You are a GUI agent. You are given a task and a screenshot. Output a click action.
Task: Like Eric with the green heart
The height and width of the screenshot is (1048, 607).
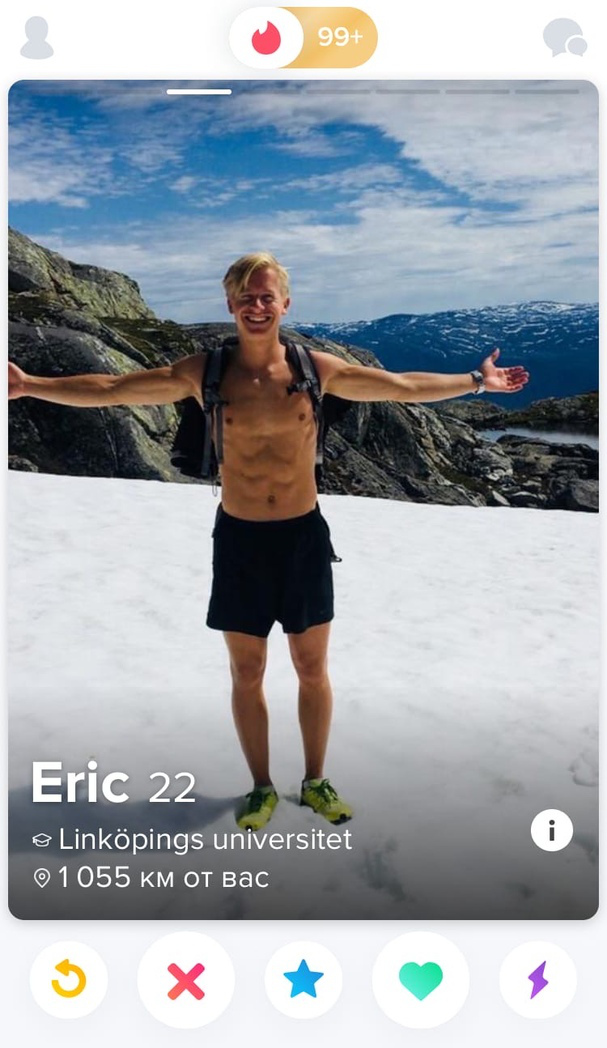coord(420,980)
